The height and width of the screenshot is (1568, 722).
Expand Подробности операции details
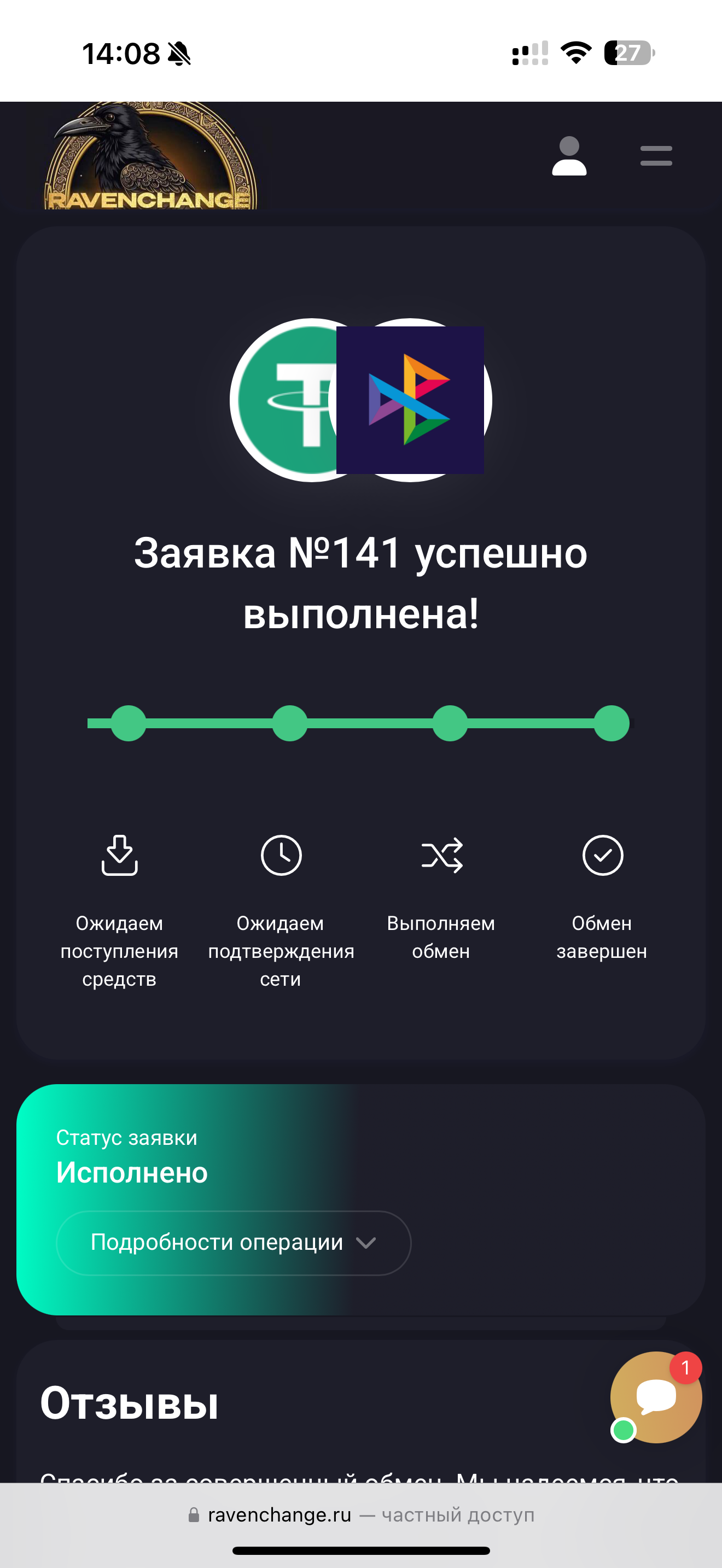pyautogui.click(x=234, y=1242)
